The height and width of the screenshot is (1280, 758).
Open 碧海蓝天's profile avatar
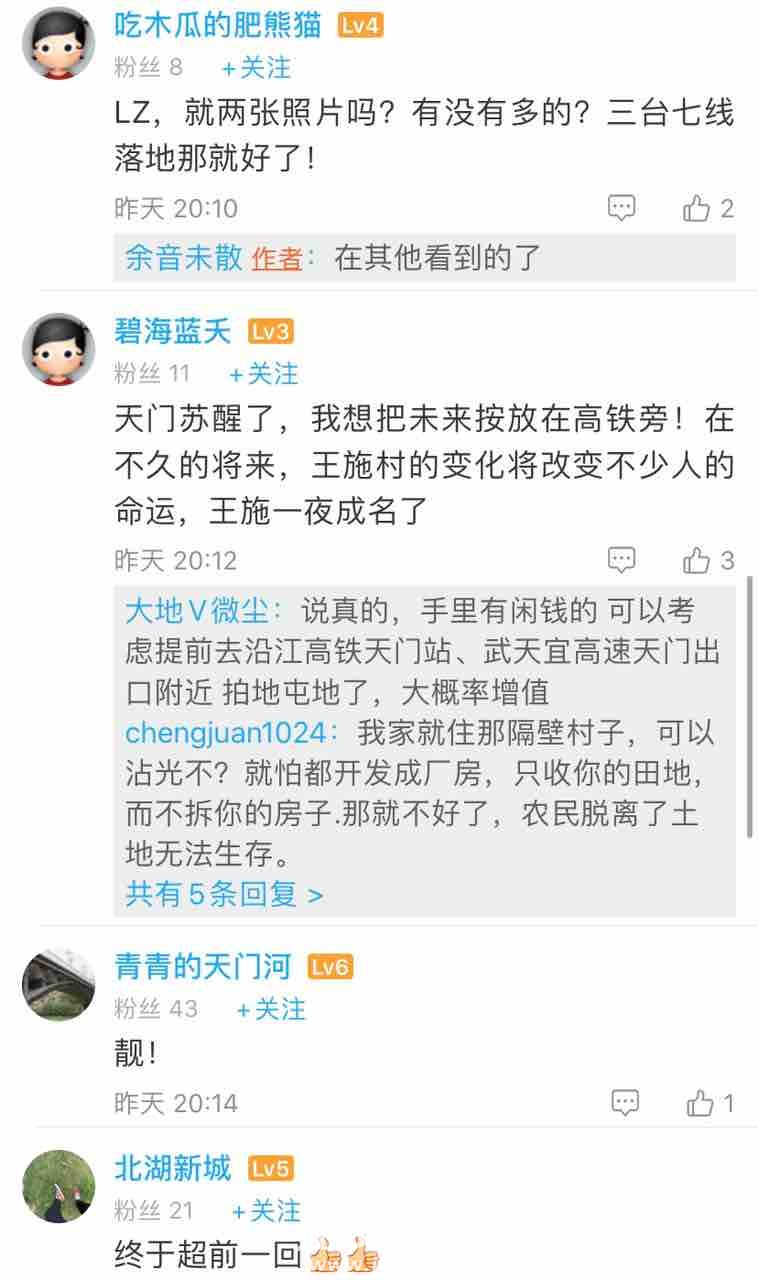[58, 350]
